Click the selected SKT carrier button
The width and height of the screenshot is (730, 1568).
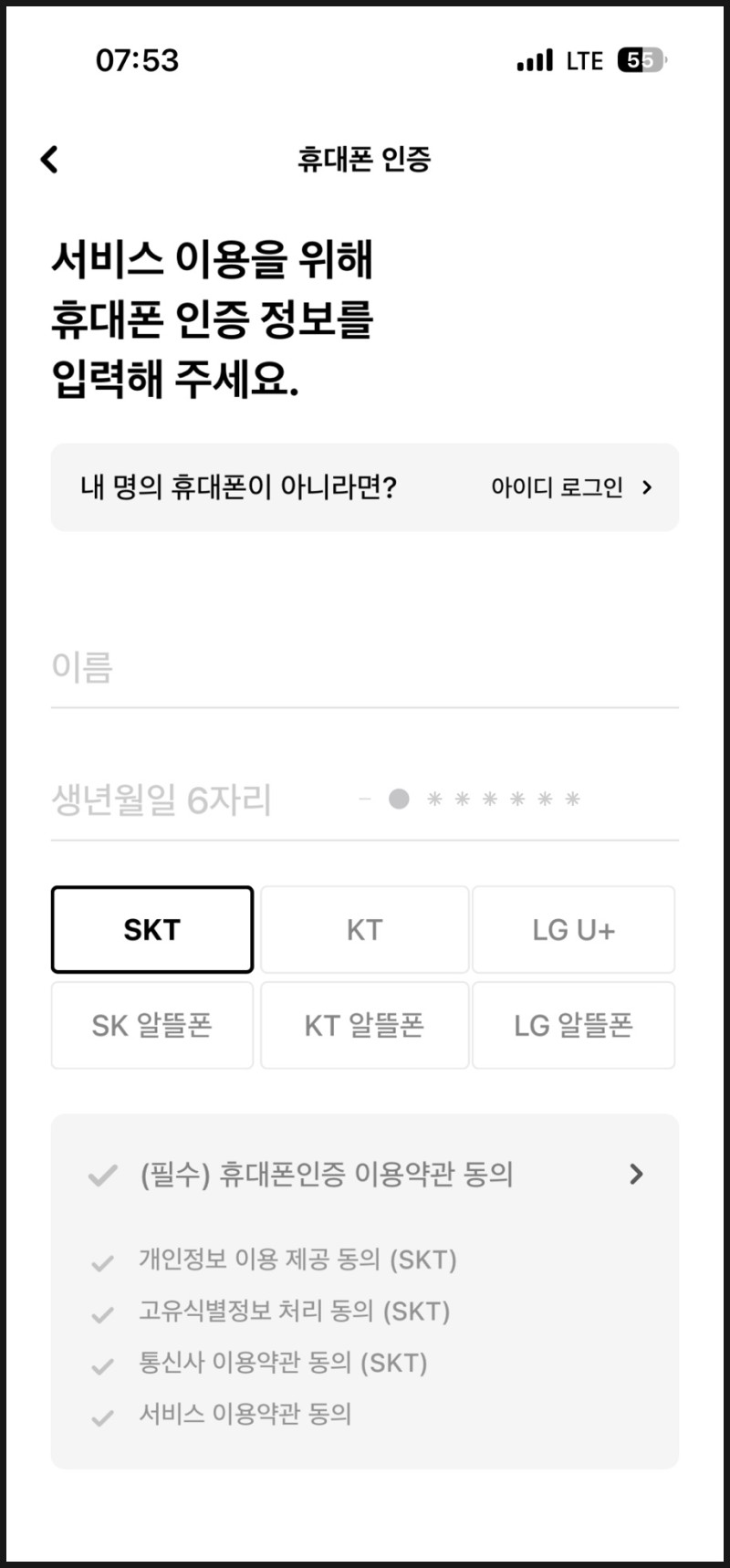152,929
